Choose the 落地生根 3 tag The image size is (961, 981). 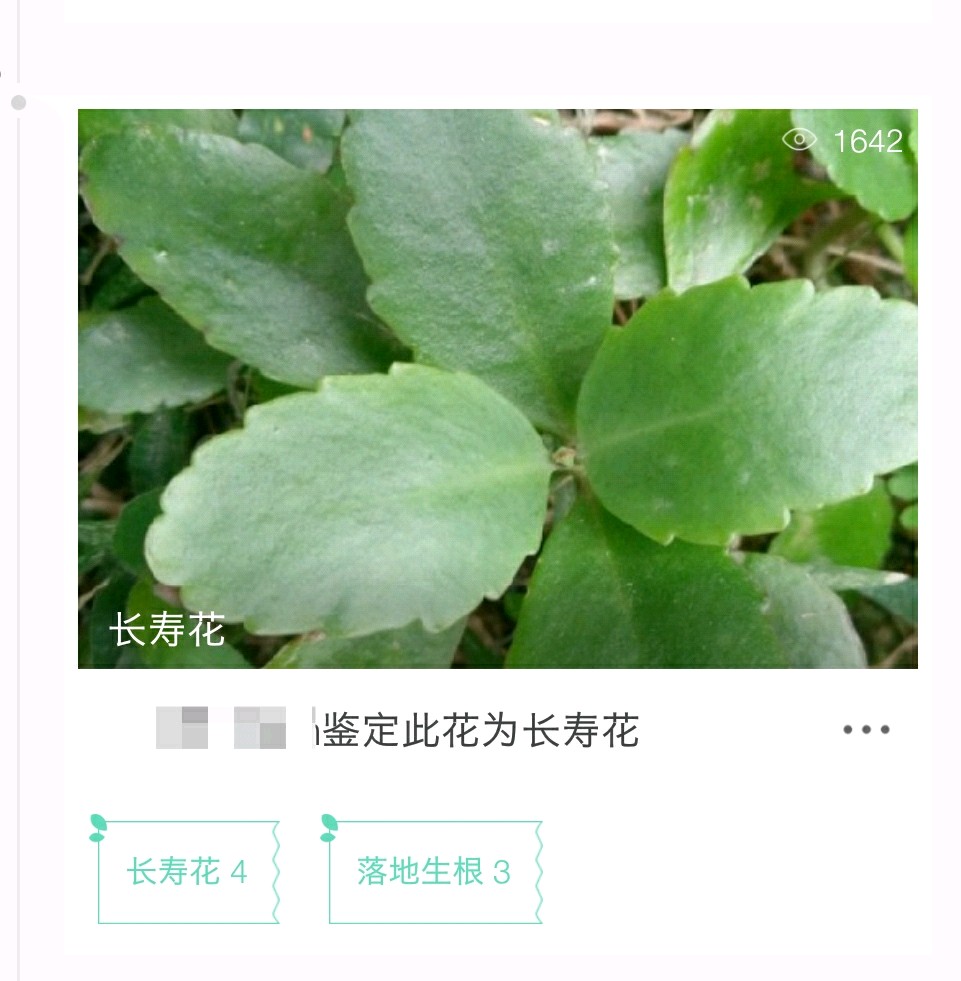(x=434, y=872)
